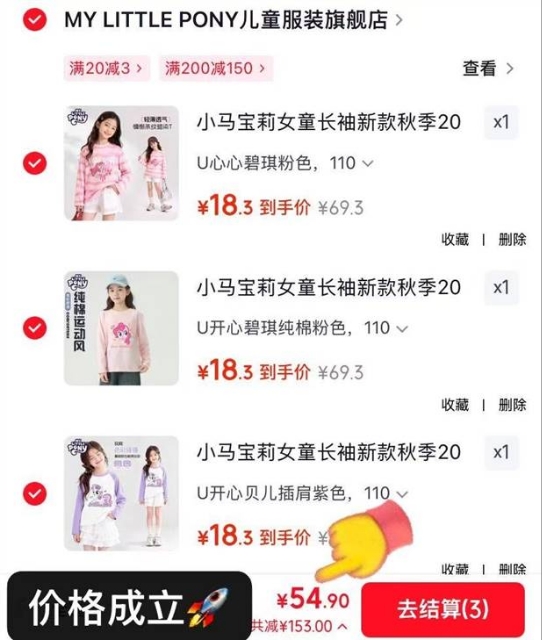Tap 收藏 under the U心心碧琪粉色 item
Screen dimensions: 542x640
click(455, 240)
